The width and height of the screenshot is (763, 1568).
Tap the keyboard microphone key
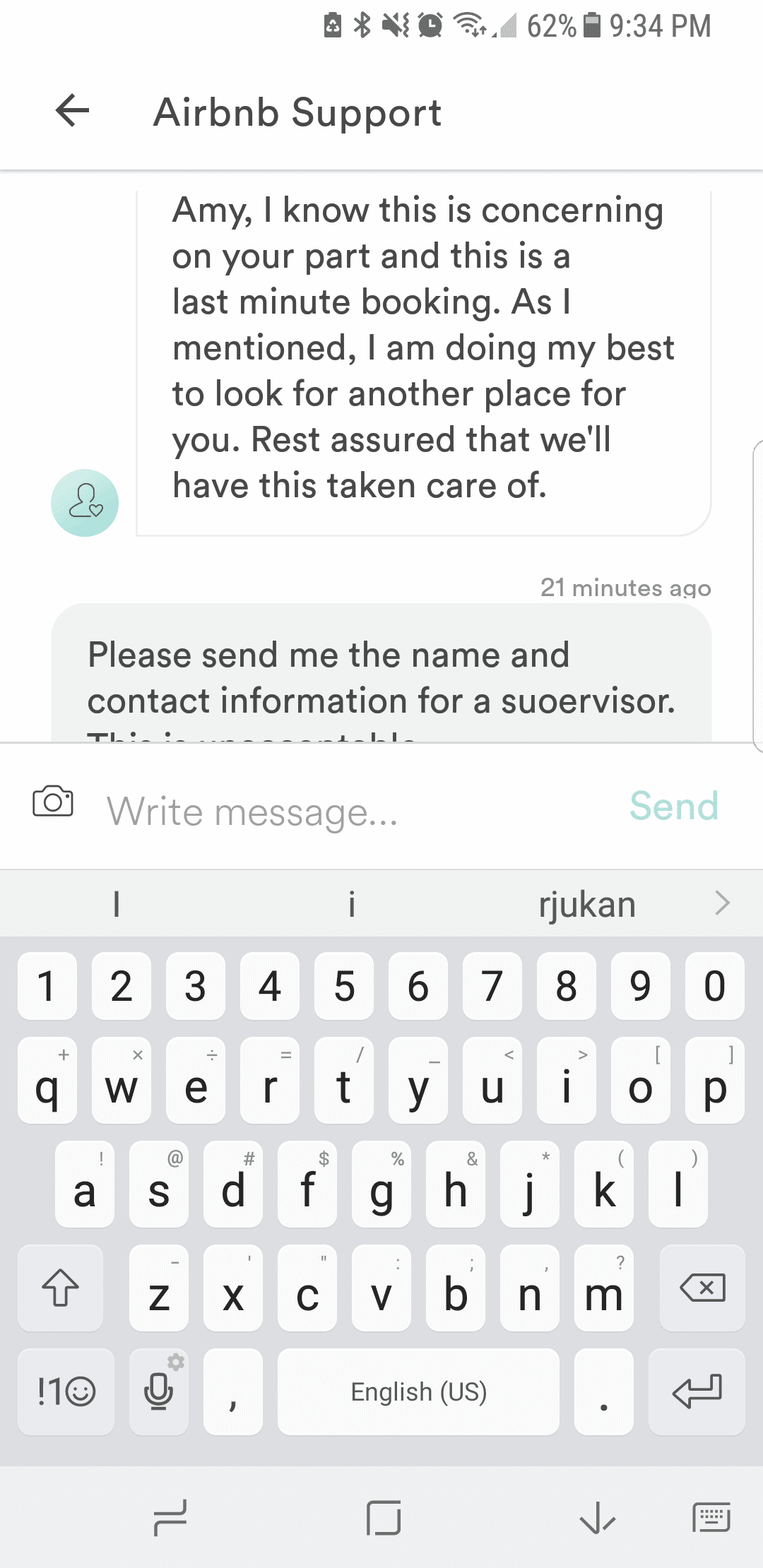pos(159,1391)
